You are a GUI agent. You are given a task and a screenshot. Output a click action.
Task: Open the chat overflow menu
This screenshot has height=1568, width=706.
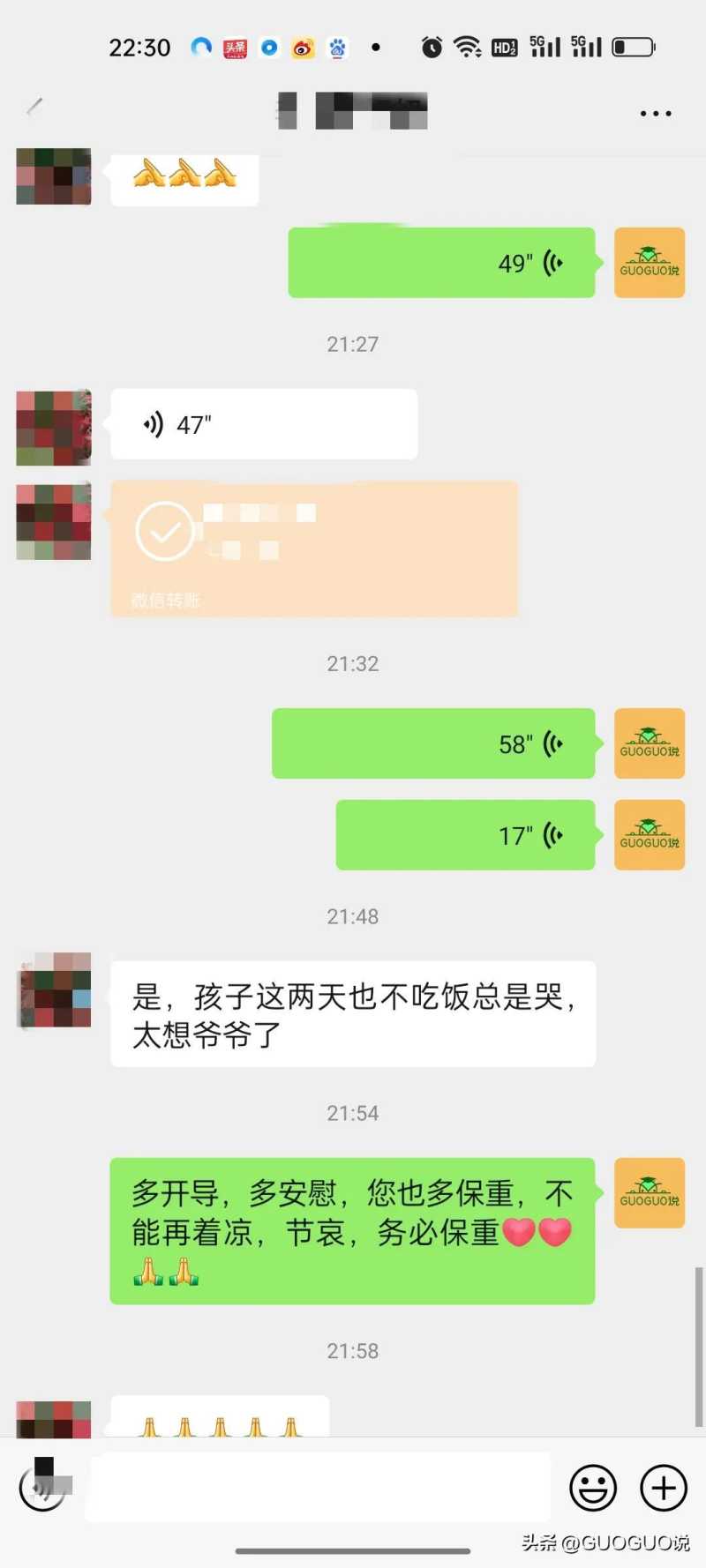[655, 114]
